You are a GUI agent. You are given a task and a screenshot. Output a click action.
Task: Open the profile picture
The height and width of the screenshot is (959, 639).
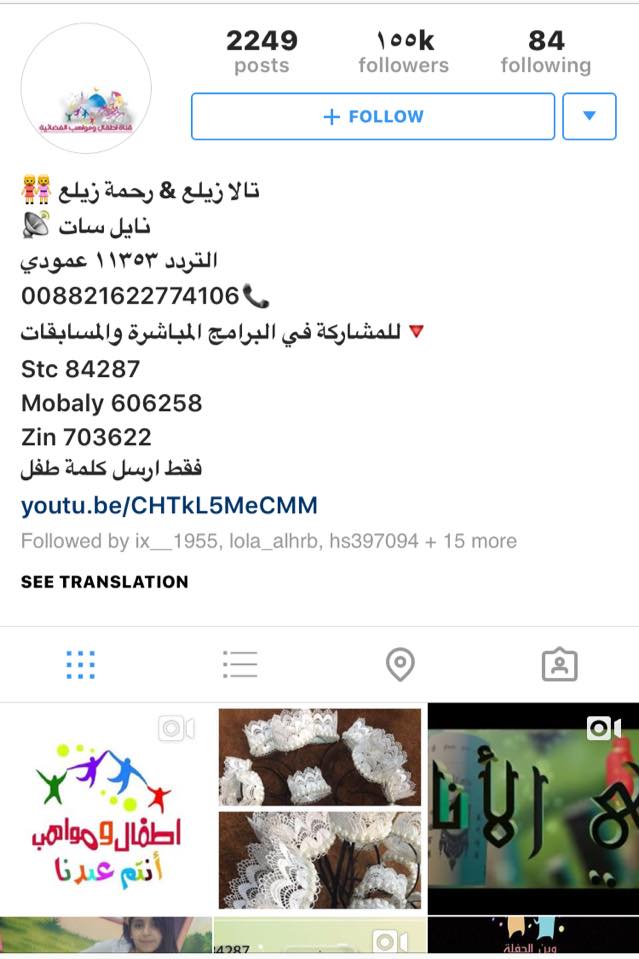coord(86,89)
